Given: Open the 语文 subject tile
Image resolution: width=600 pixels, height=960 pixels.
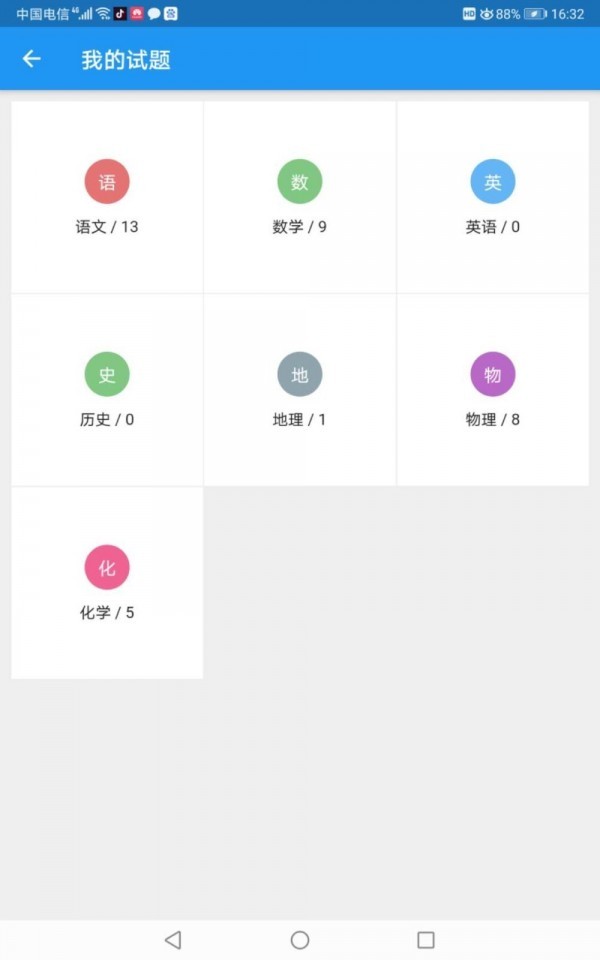Looking at the screenshot, I should coord(107,197).
